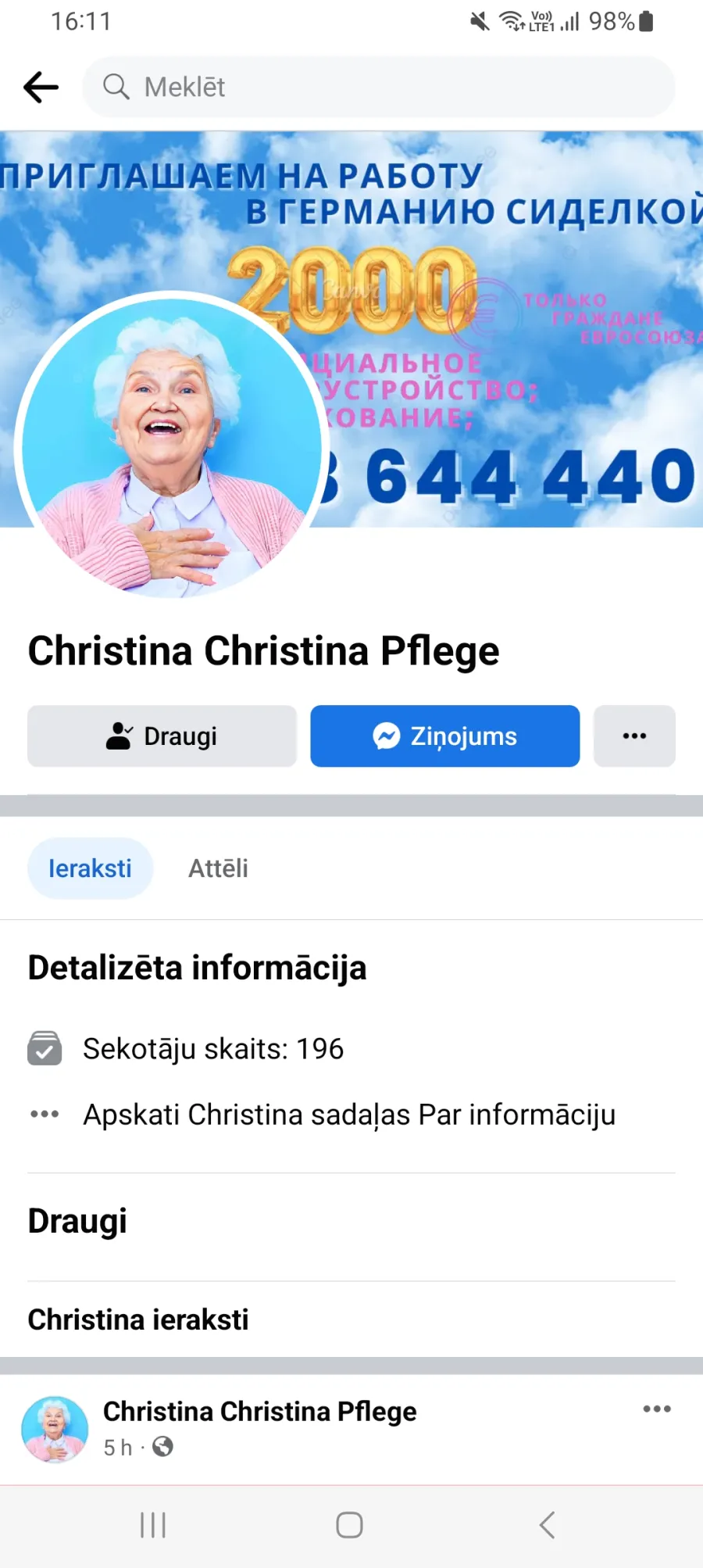Switch to the Attēli tab
The height and width of the screenshot is (1568, 703).
pyautogui.click(x=218, y=868)
